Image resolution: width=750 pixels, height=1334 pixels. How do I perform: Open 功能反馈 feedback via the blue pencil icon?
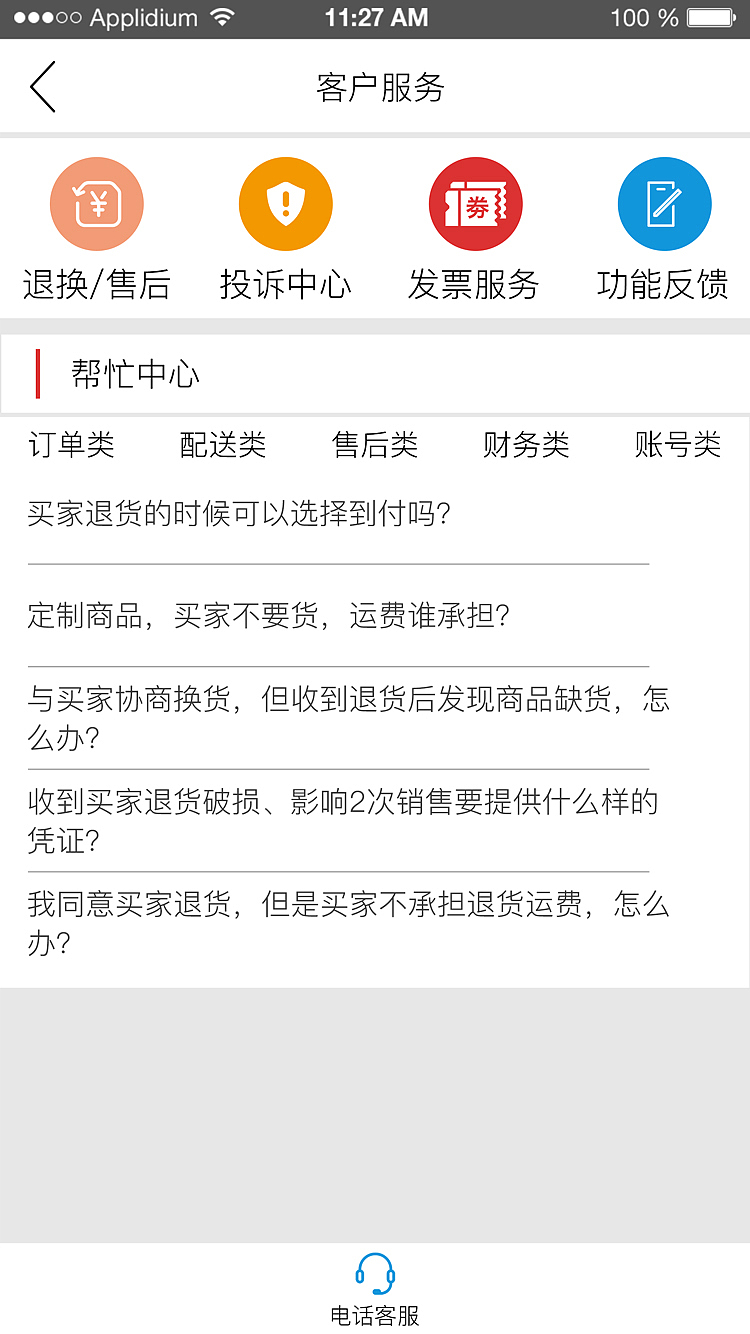(664, 203)
